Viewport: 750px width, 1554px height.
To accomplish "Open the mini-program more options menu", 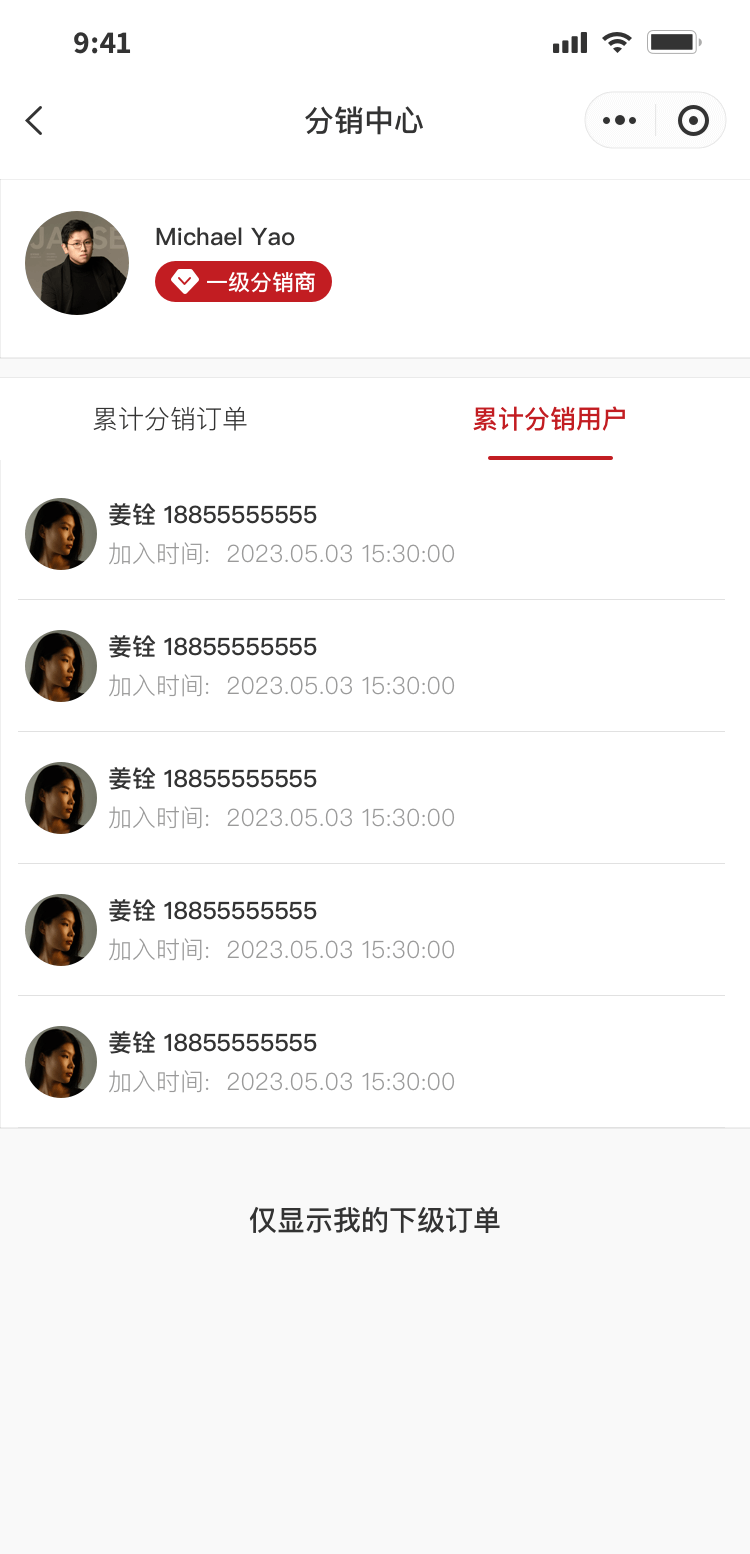I will (x=619, y=121).
